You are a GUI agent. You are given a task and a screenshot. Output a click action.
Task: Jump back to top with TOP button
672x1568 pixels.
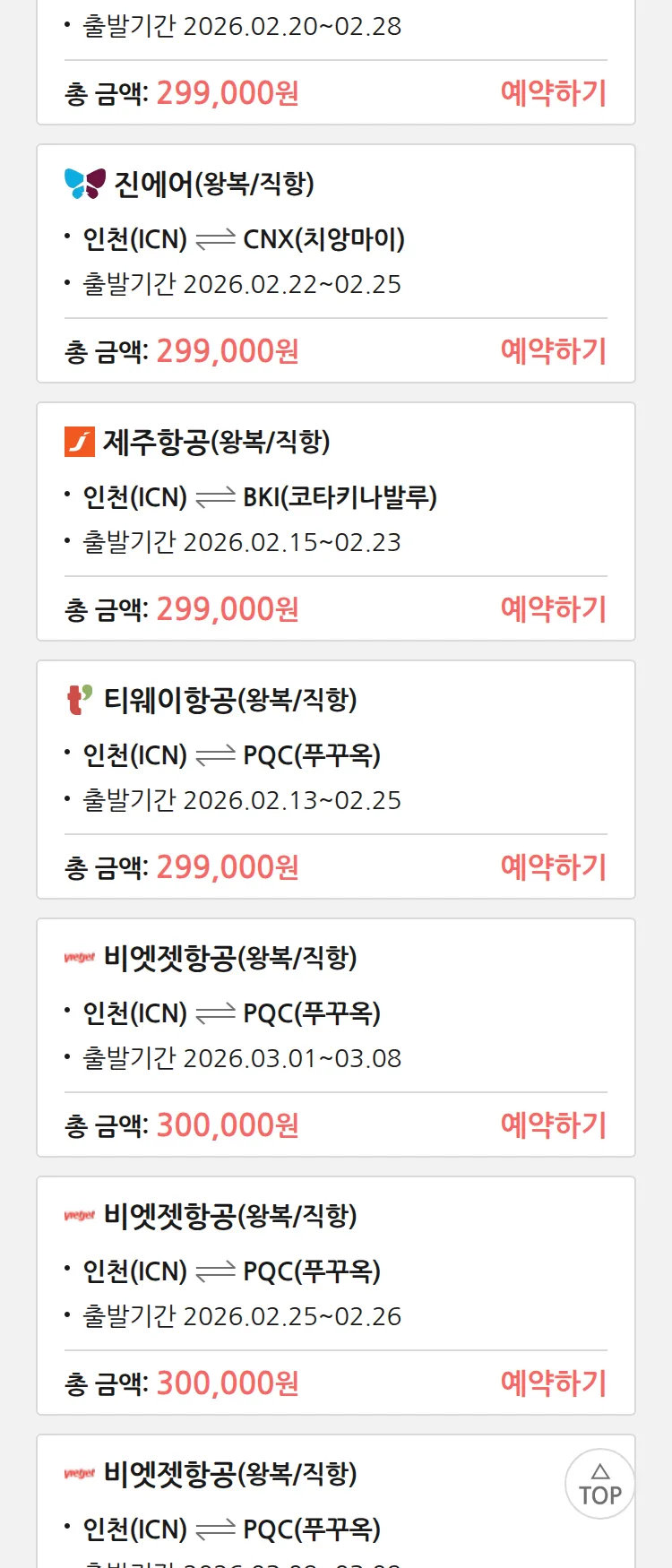(600, 1484)
